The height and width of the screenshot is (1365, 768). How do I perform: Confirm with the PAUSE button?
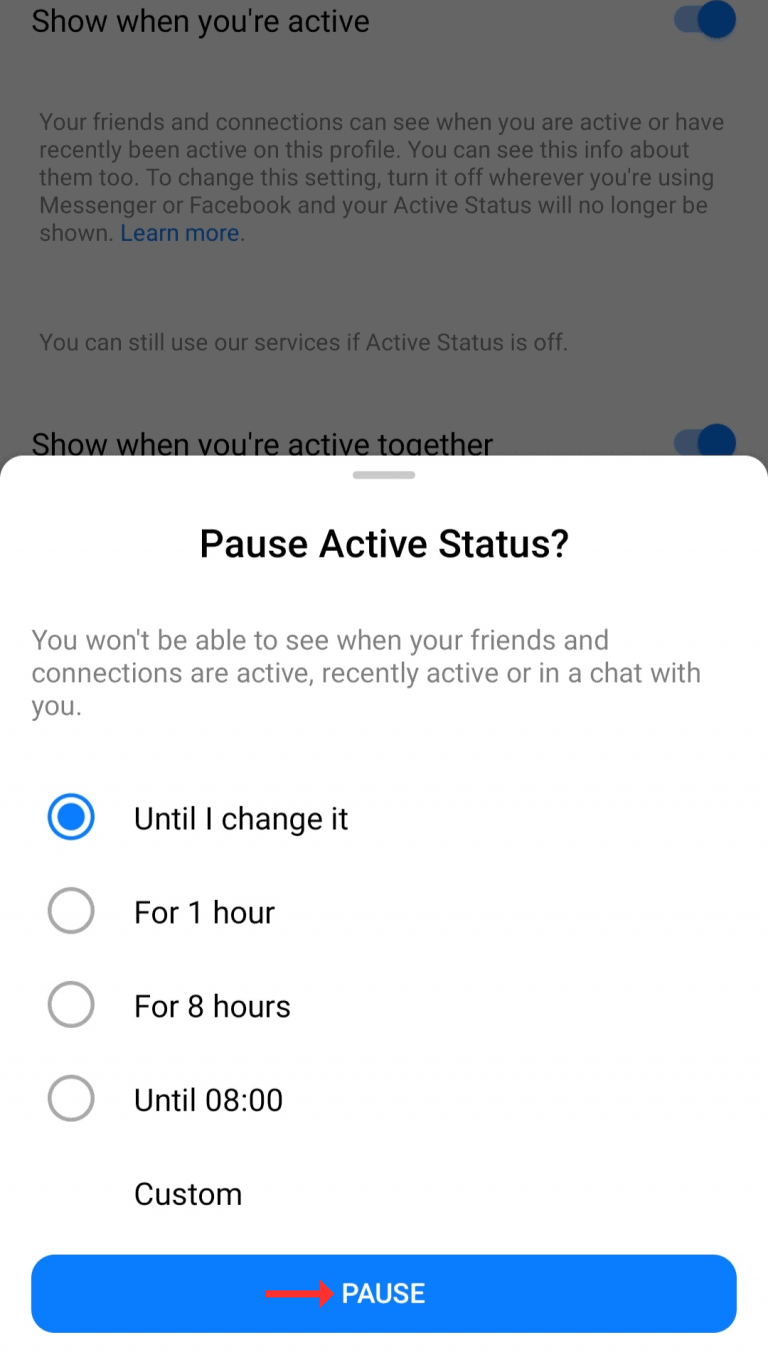click(384, 1293)
